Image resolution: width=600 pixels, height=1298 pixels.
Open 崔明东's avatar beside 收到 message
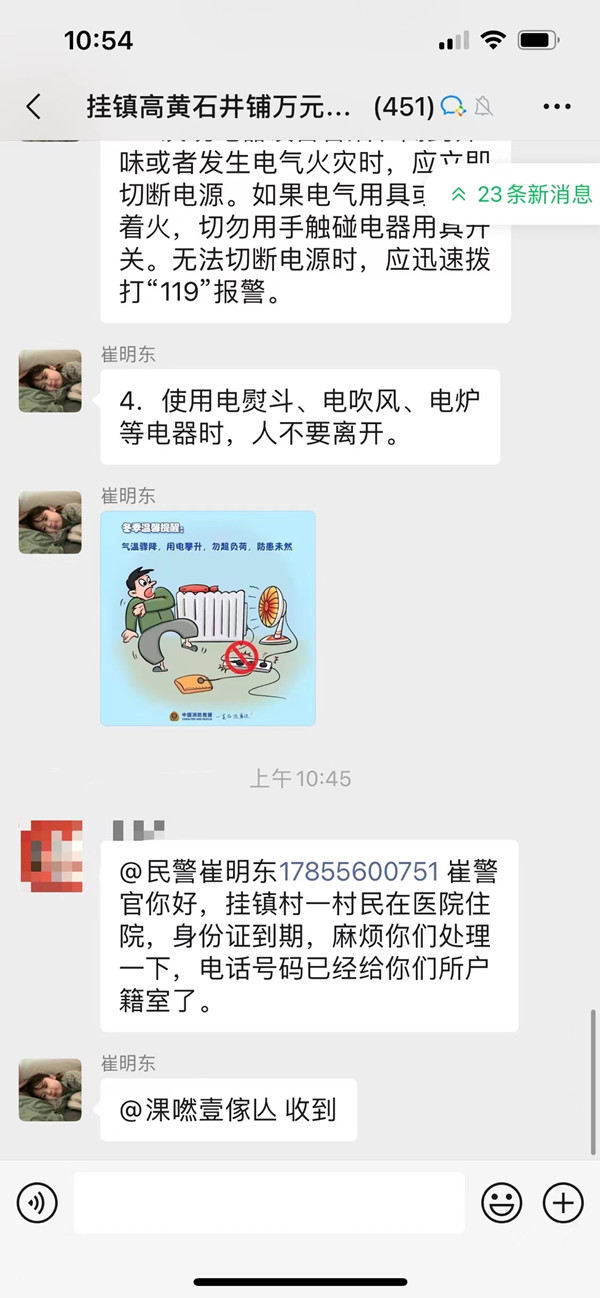click(50, 1090)
